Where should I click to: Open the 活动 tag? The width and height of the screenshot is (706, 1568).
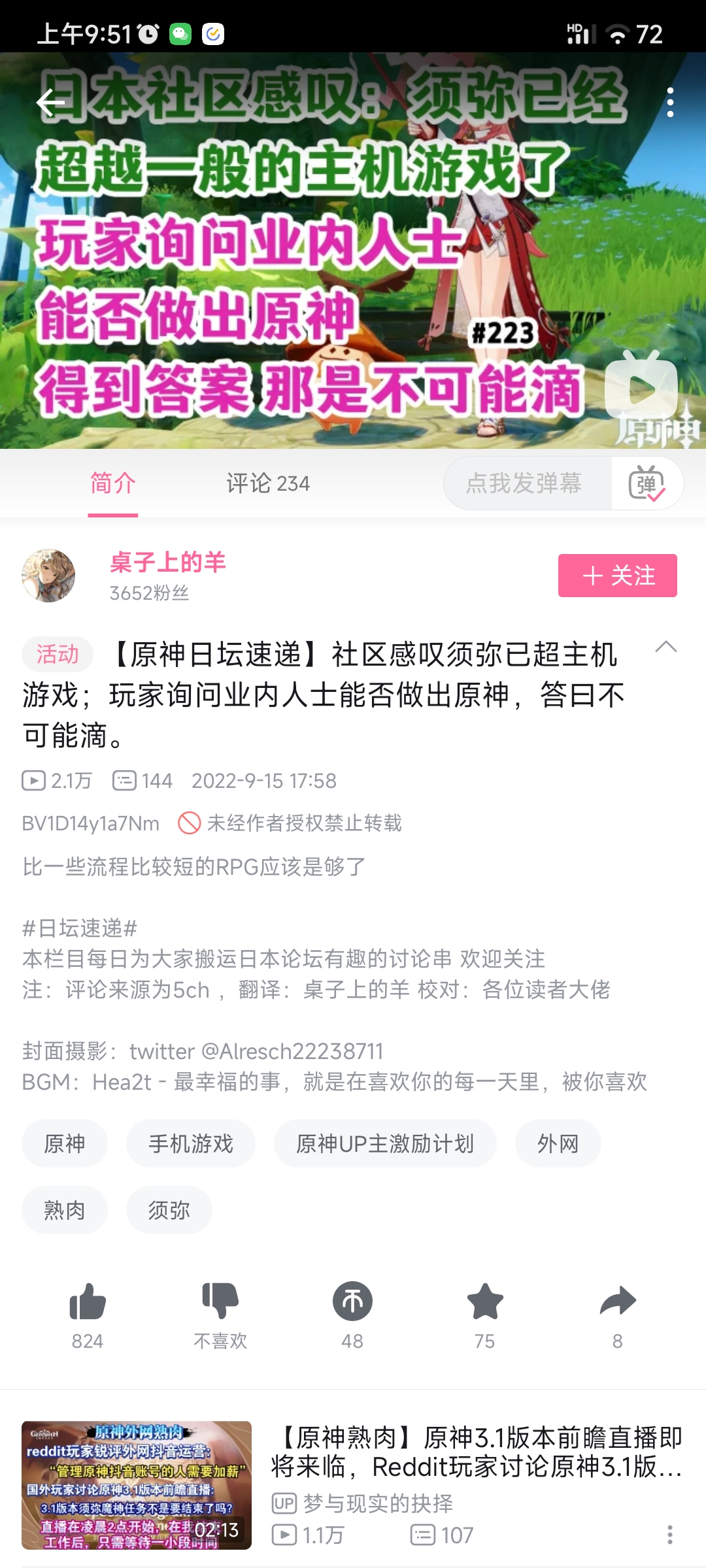click(58, 654)
